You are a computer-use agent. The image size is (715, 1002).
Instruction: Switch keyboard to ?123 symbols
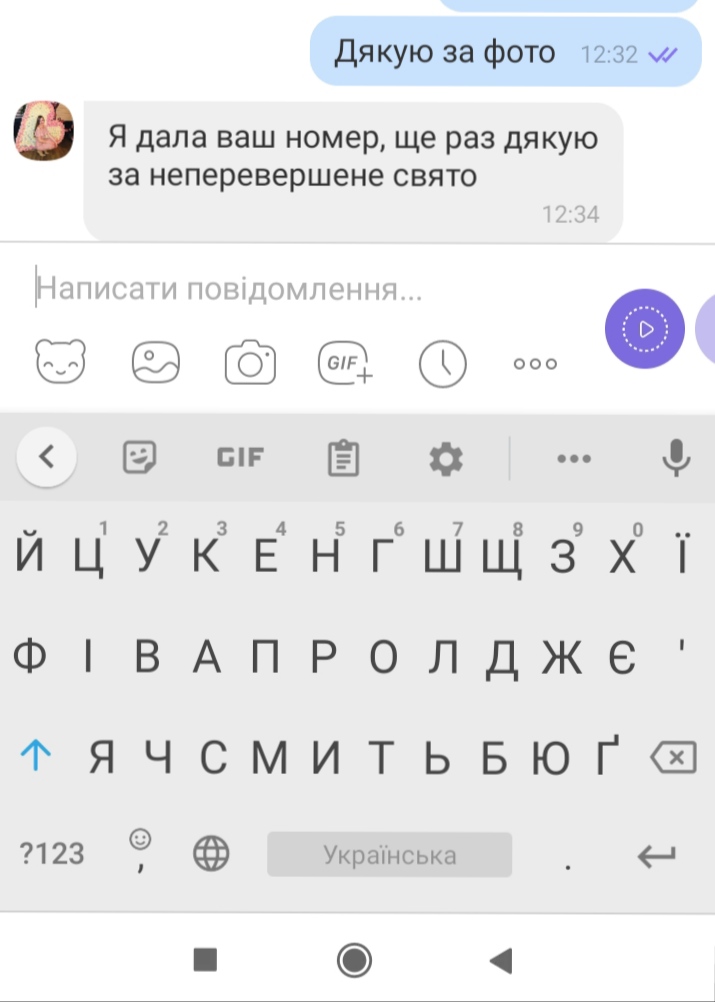(52, 854)
